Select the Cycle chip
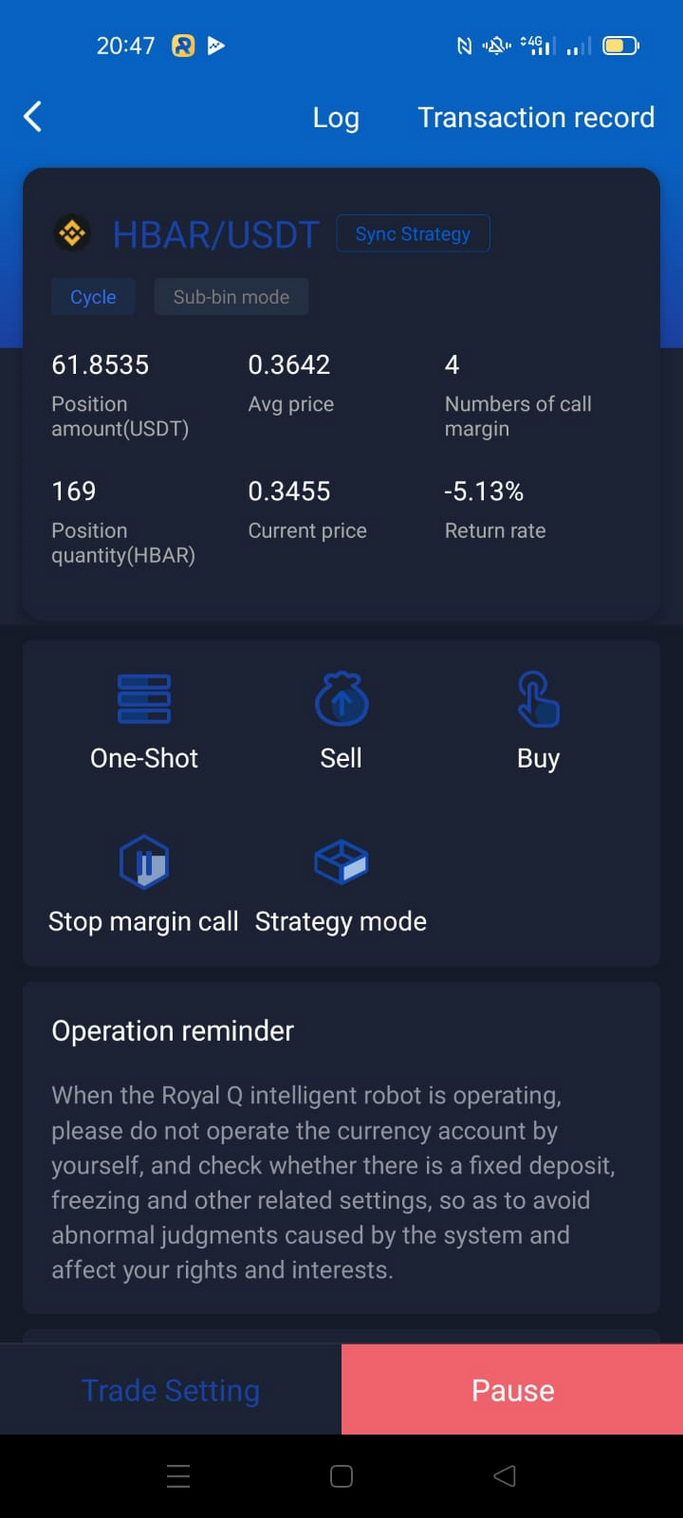The image size is (683, 1518). coord(93,297)
